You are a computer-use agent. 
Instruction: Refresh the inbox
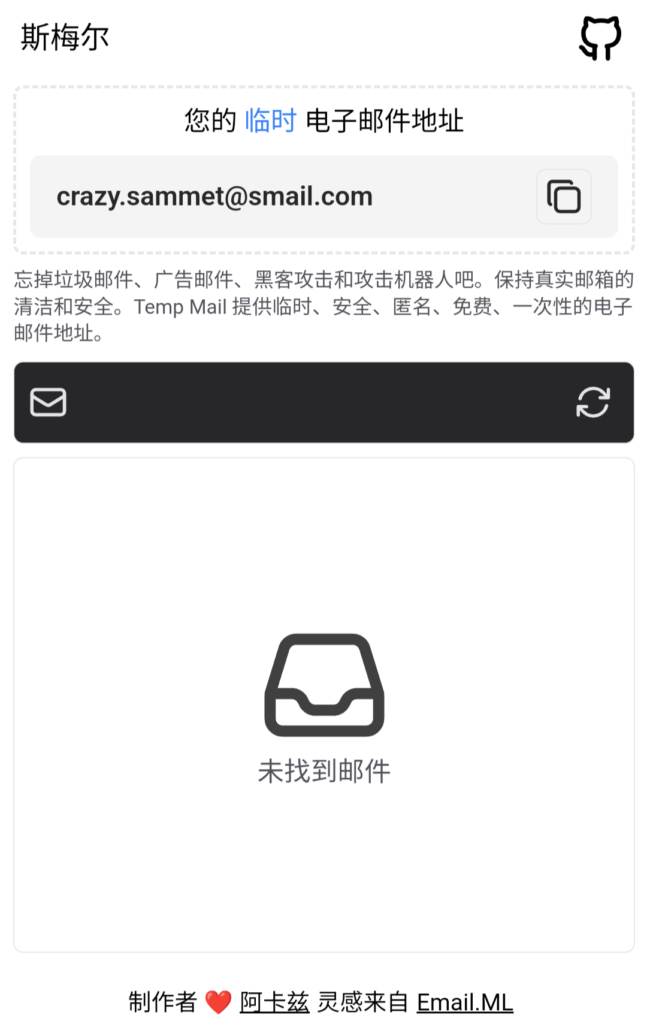pos(593,403)
